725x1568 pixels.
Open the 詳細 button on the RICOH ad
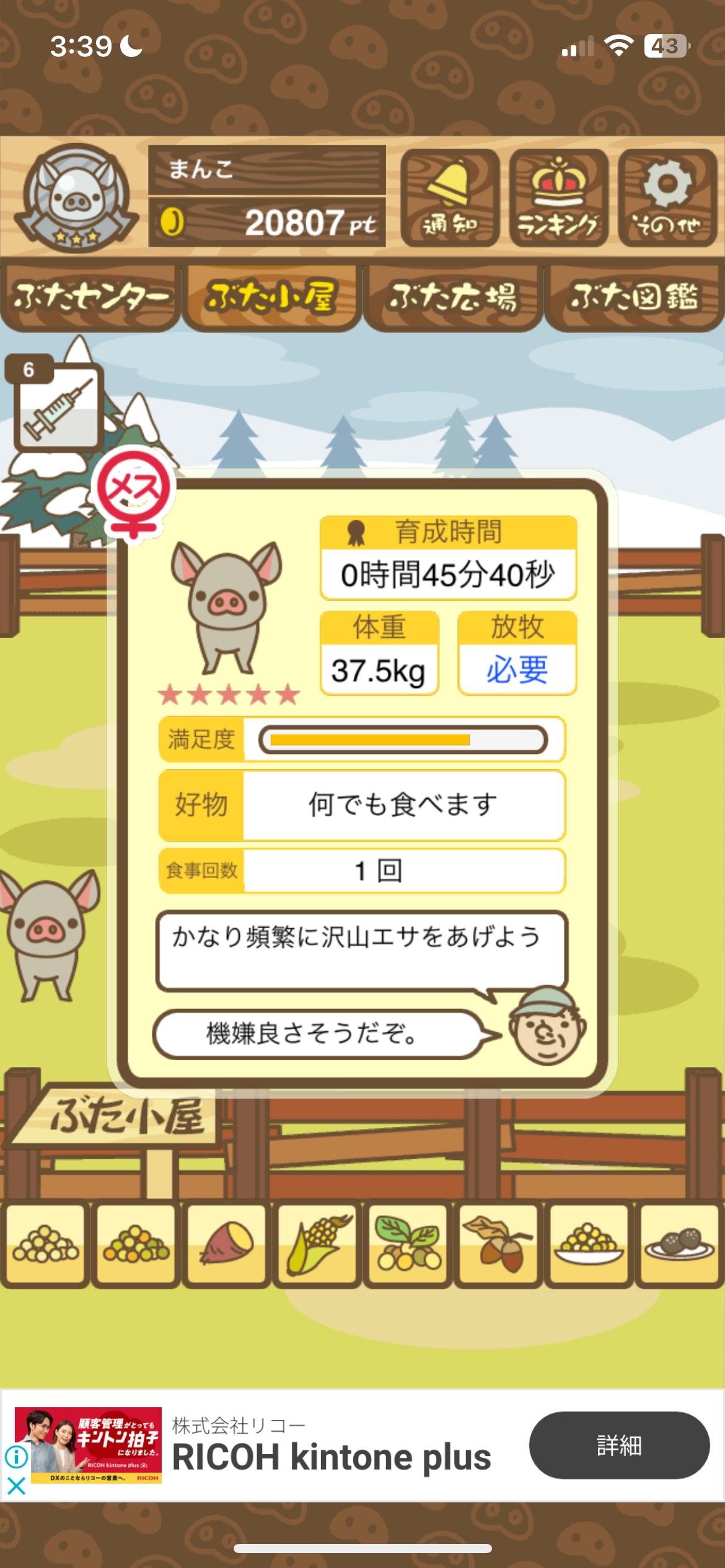pyautogui.click(x=618, y=1445)
